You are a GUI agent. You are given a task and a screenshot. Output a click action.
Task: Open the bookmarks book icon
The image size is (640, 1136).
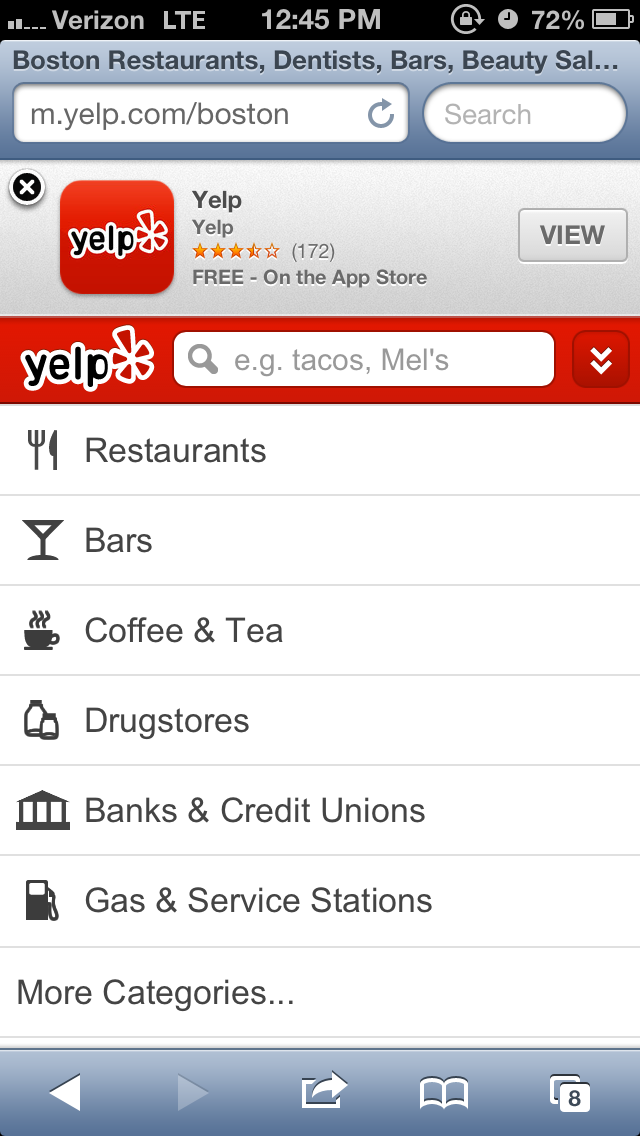[444, 1093]
